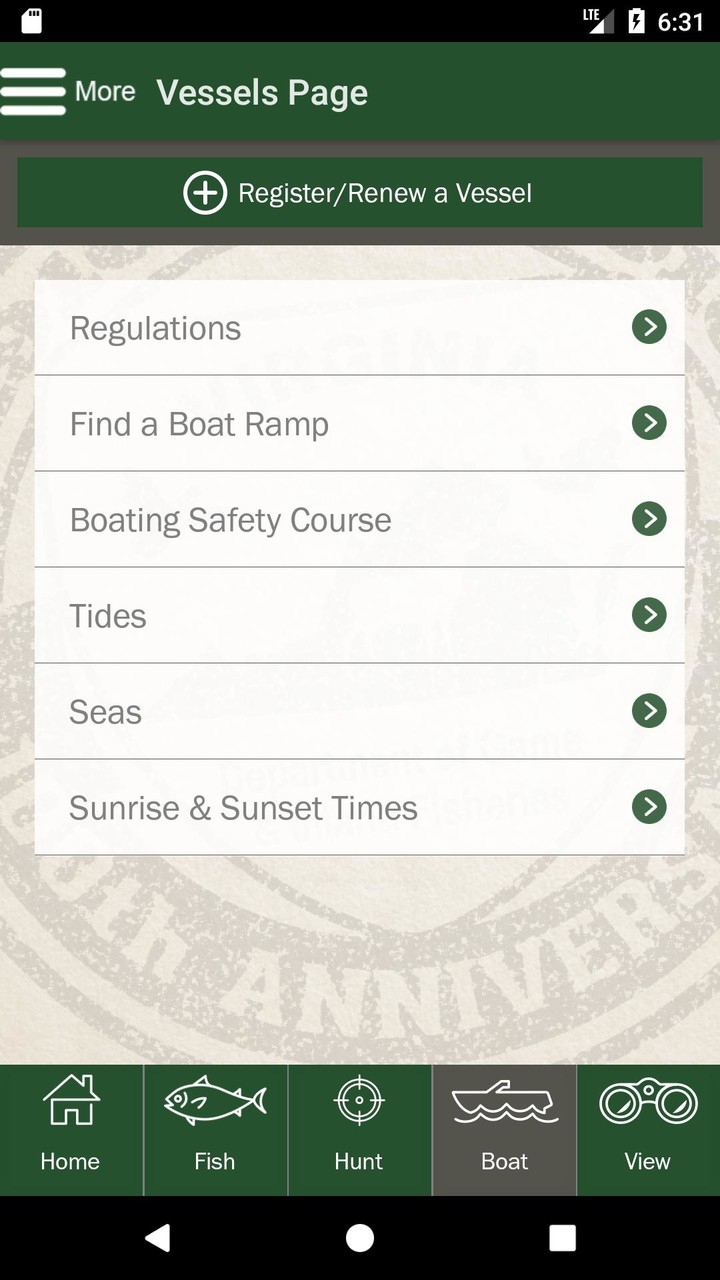Open the View section with the binoculars icon
The height and width of the screenshot is (1280, 720).
point(648,1103)
